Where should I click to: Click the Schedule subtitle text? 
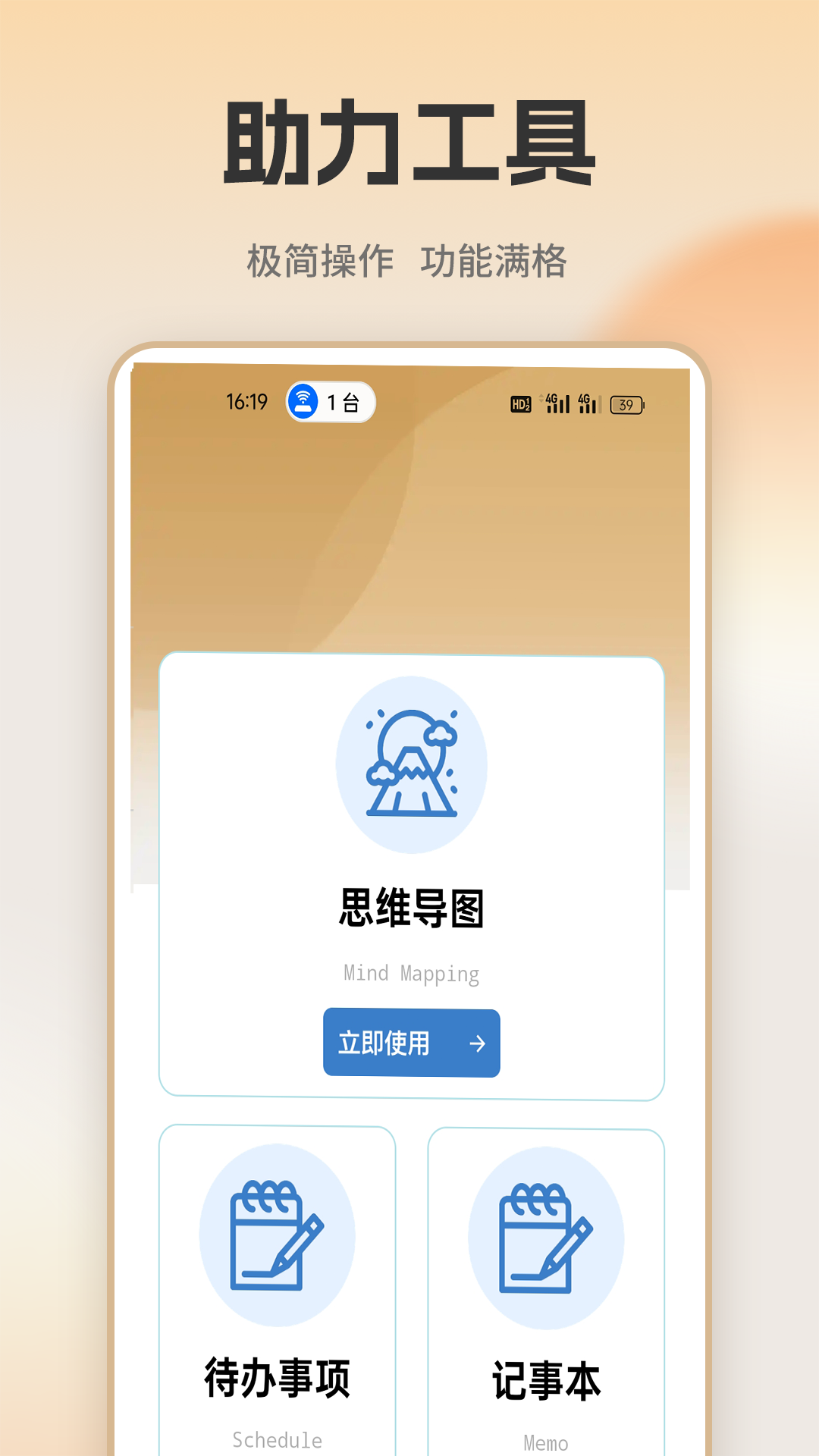(x=278, y=1439)
